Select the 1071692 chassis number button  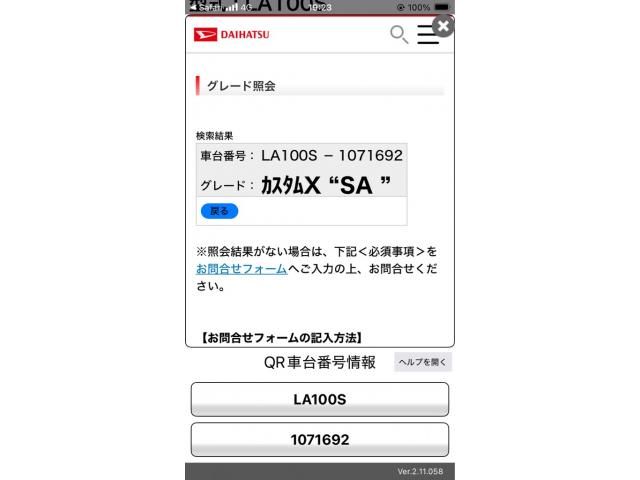pyautogui.click(x=319, y=439)
